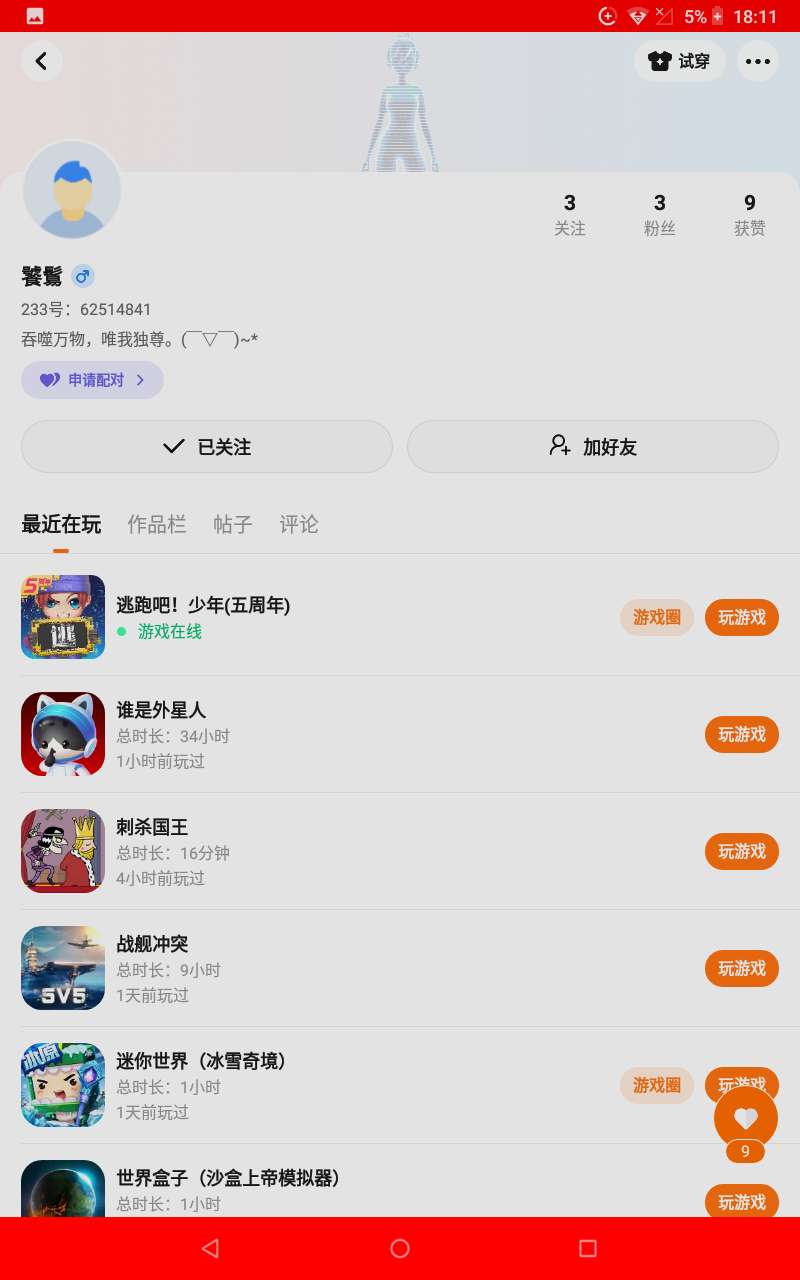
Task: Go back using the top-left arrow
Action: 41,61
